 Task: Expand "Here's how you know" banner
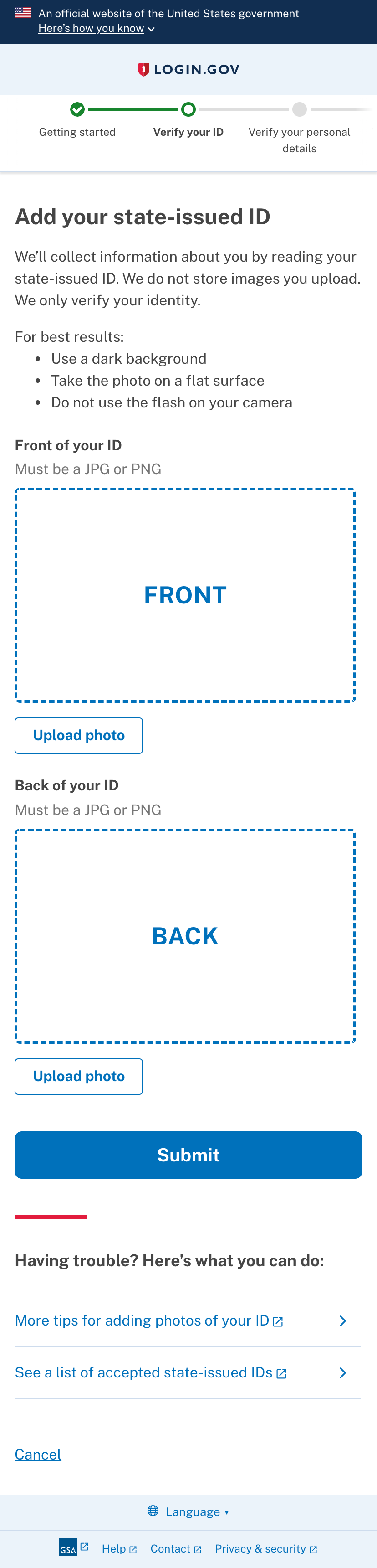(x=96, y=29)
